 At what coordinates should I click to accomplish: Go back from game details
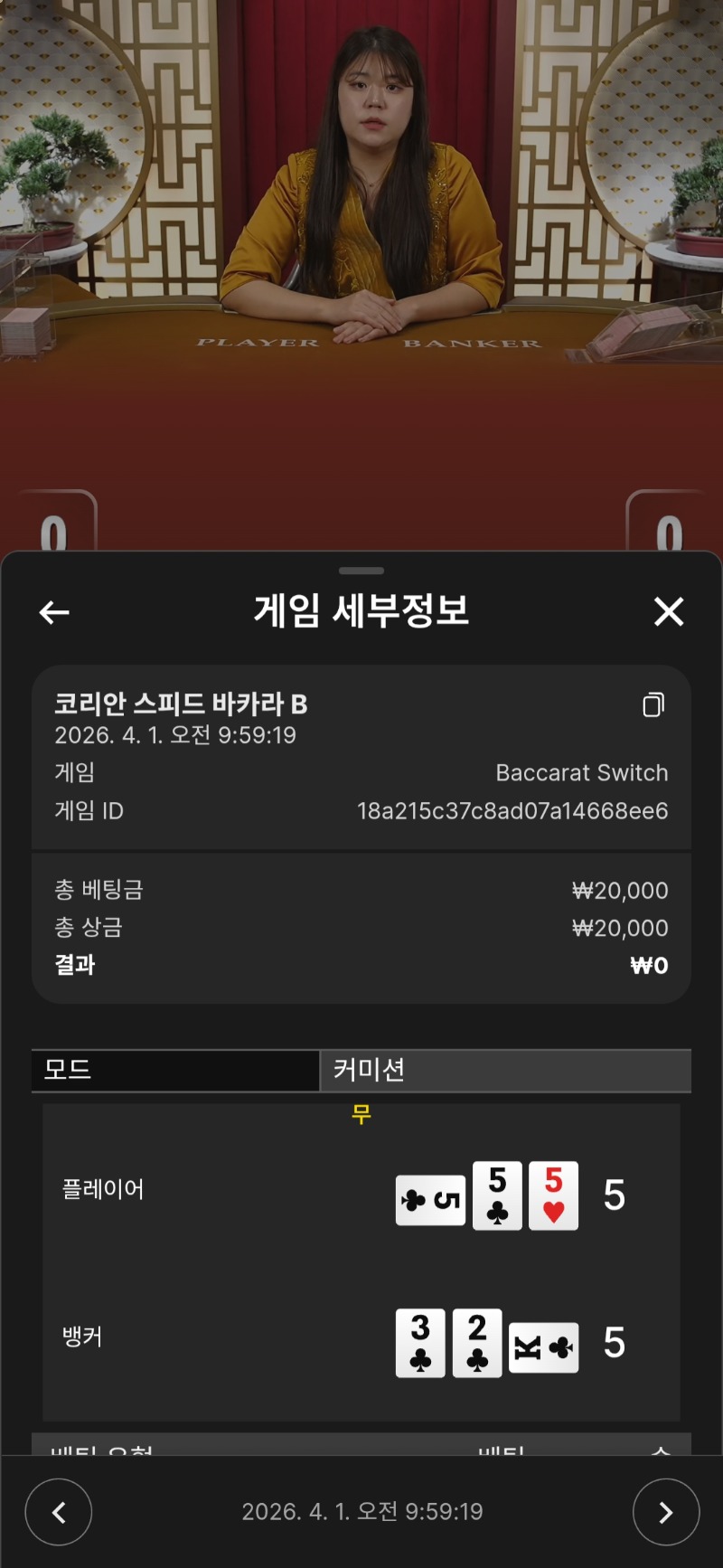pos(54,612)
